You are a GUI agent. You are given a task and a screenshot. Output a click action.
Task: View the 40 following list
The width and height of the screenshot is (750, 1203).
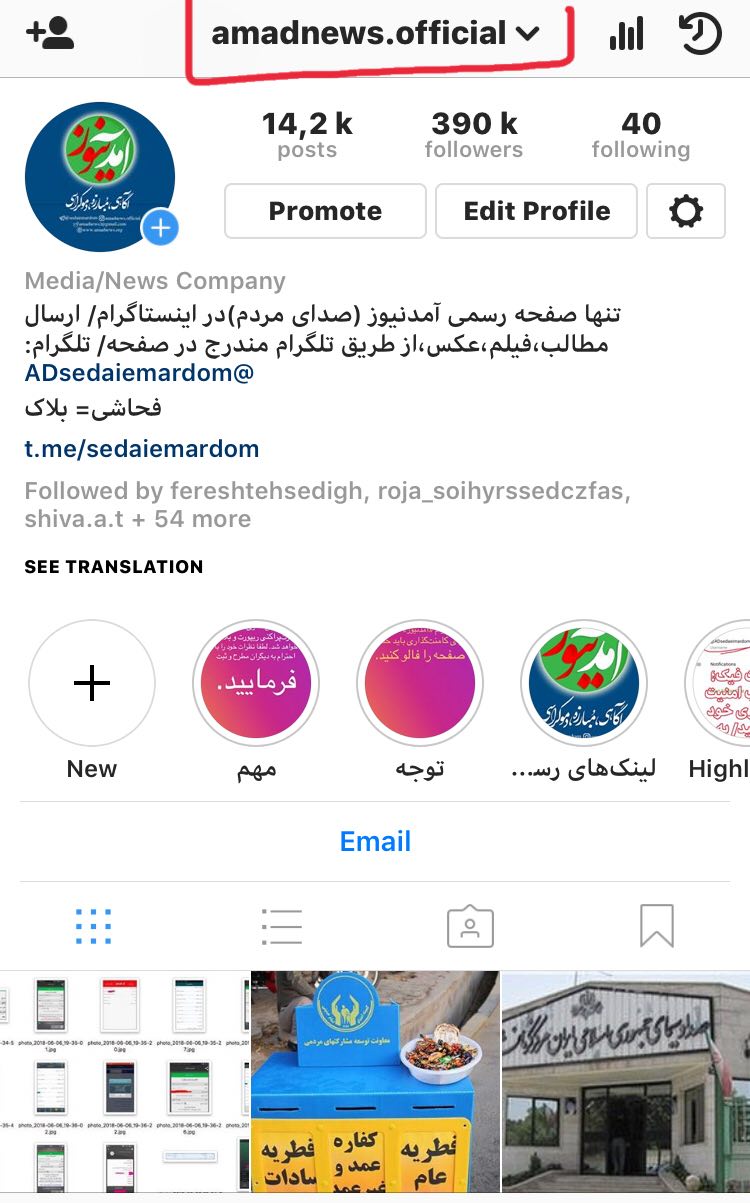coord(640,135)
